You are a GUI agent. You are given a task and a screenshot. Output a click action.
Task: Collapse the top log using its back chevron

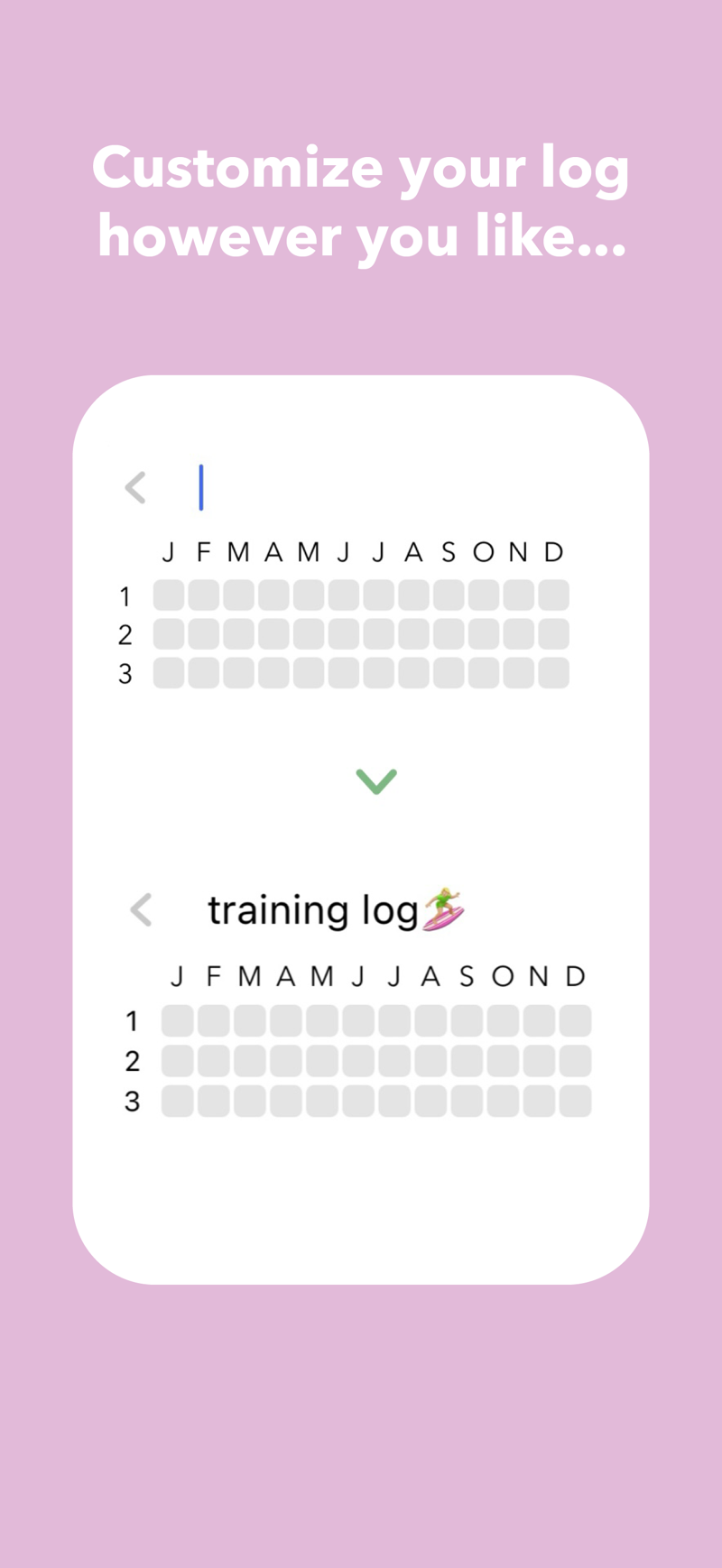tap(135, 487)
